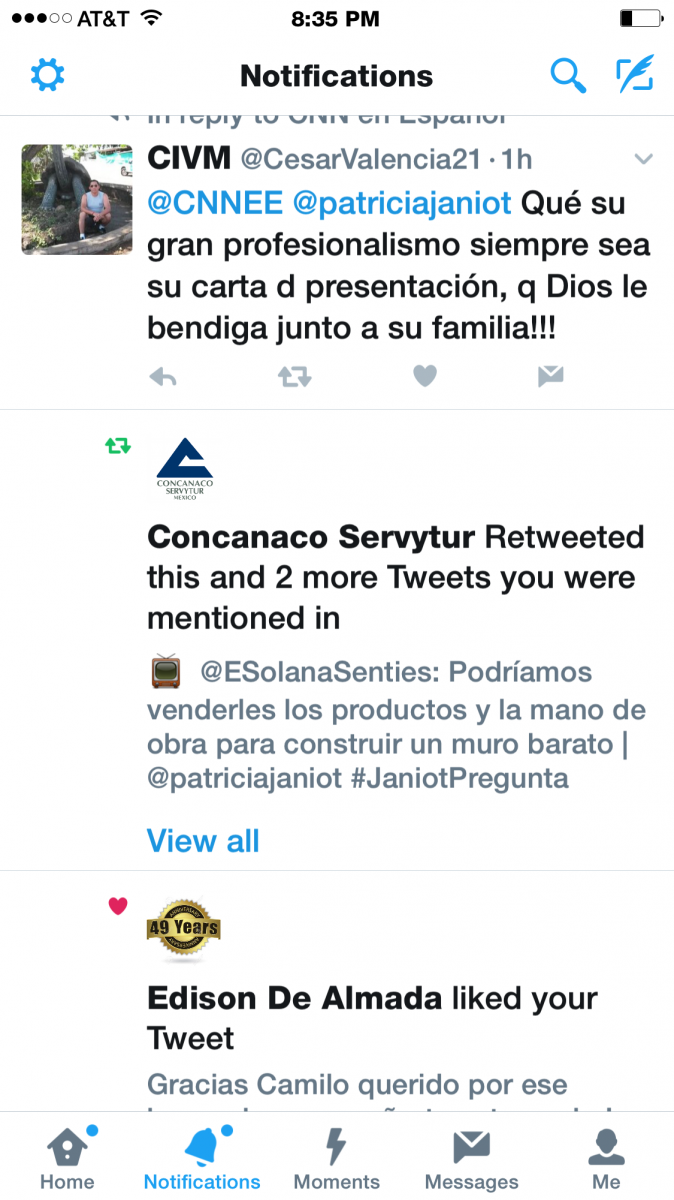Open CIVM's profile picture
Viewport: 674px width, 1200px height.
click(77, 199)
